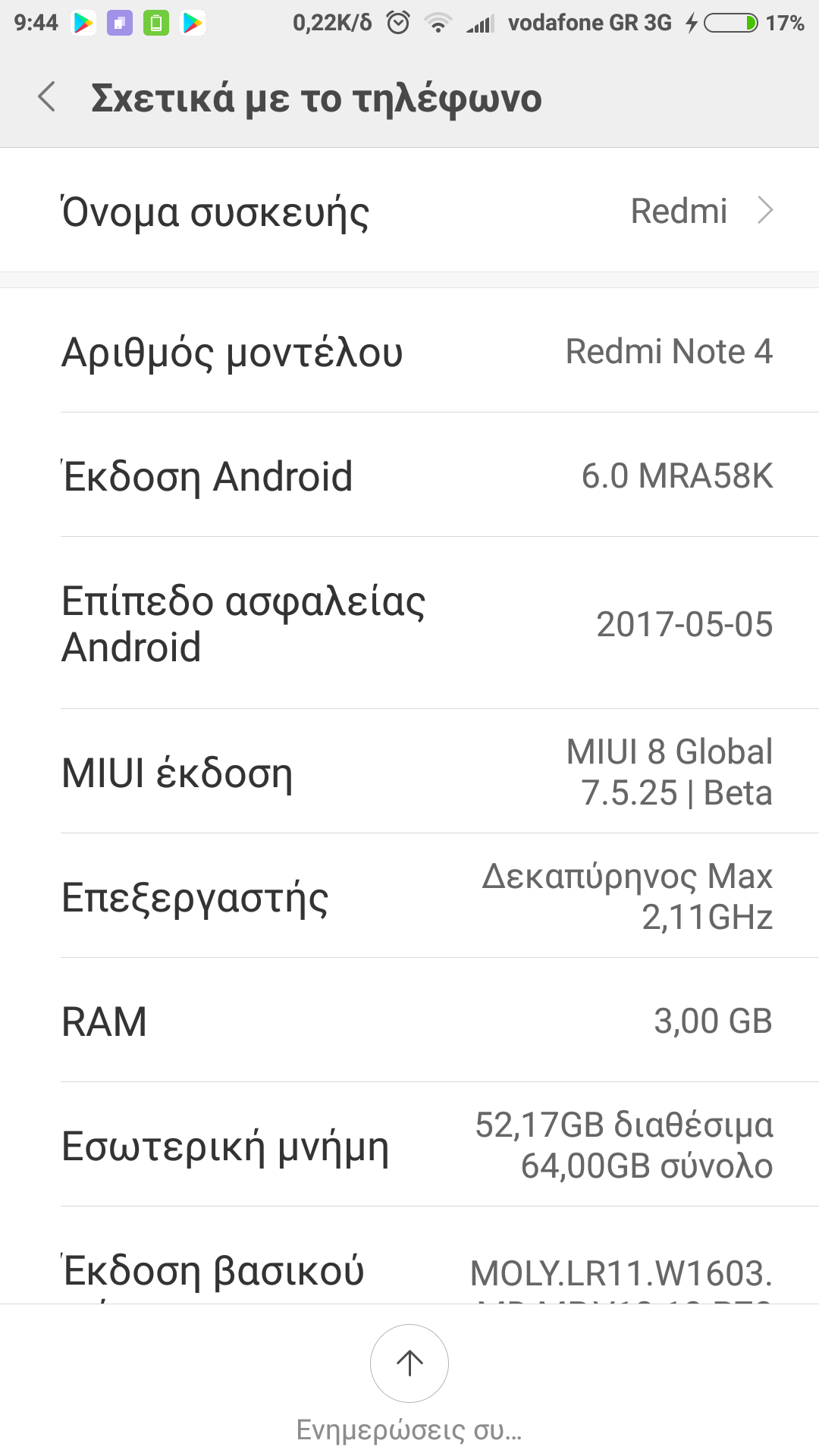Tap the Έκδοση Android row

(x=409, y=475)
